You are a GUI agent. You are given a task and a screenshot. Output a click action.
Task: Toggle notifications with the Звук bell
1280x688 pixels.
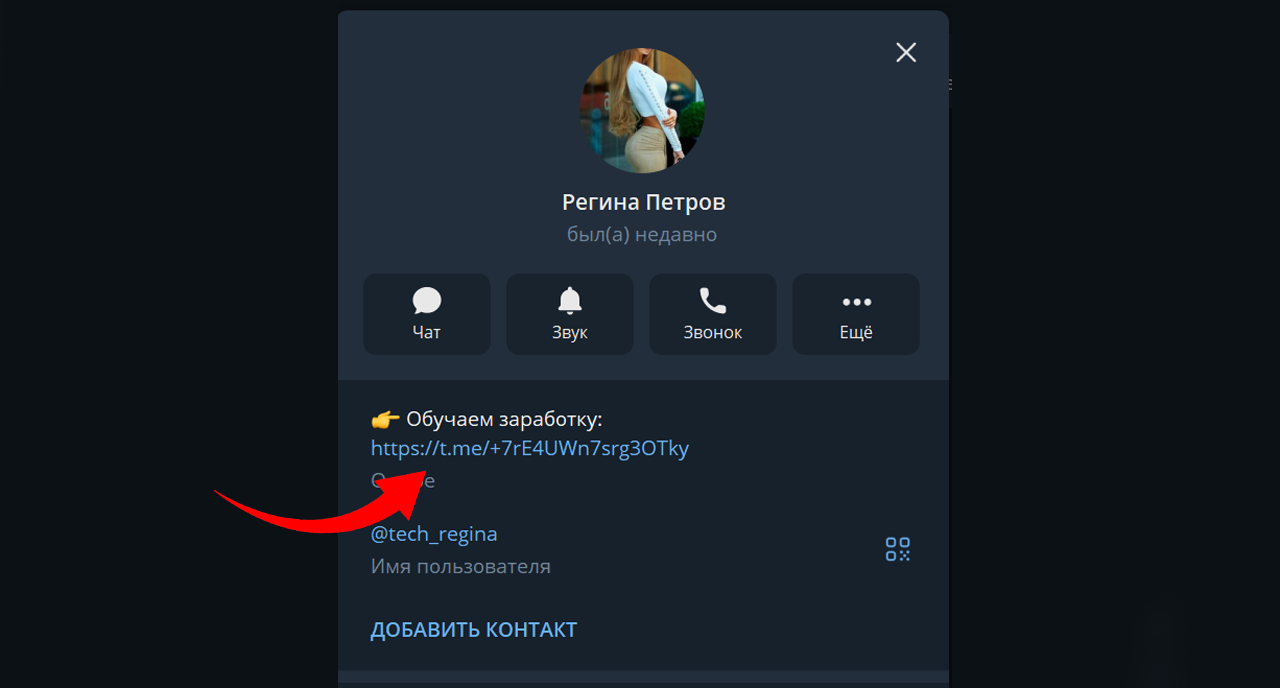coord(570,314)
